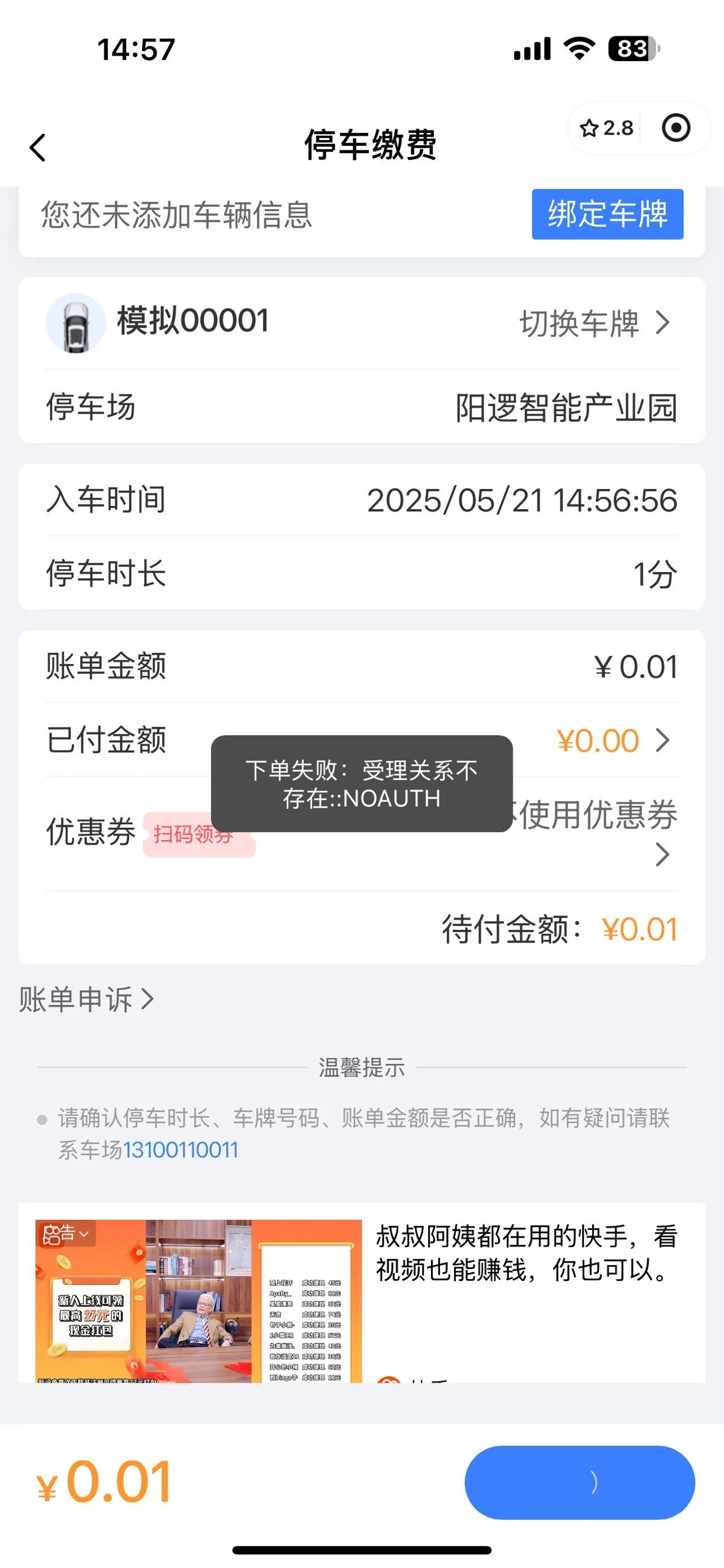Open the 账单申诉 link

pyautogui.click(x=86, y=999)
